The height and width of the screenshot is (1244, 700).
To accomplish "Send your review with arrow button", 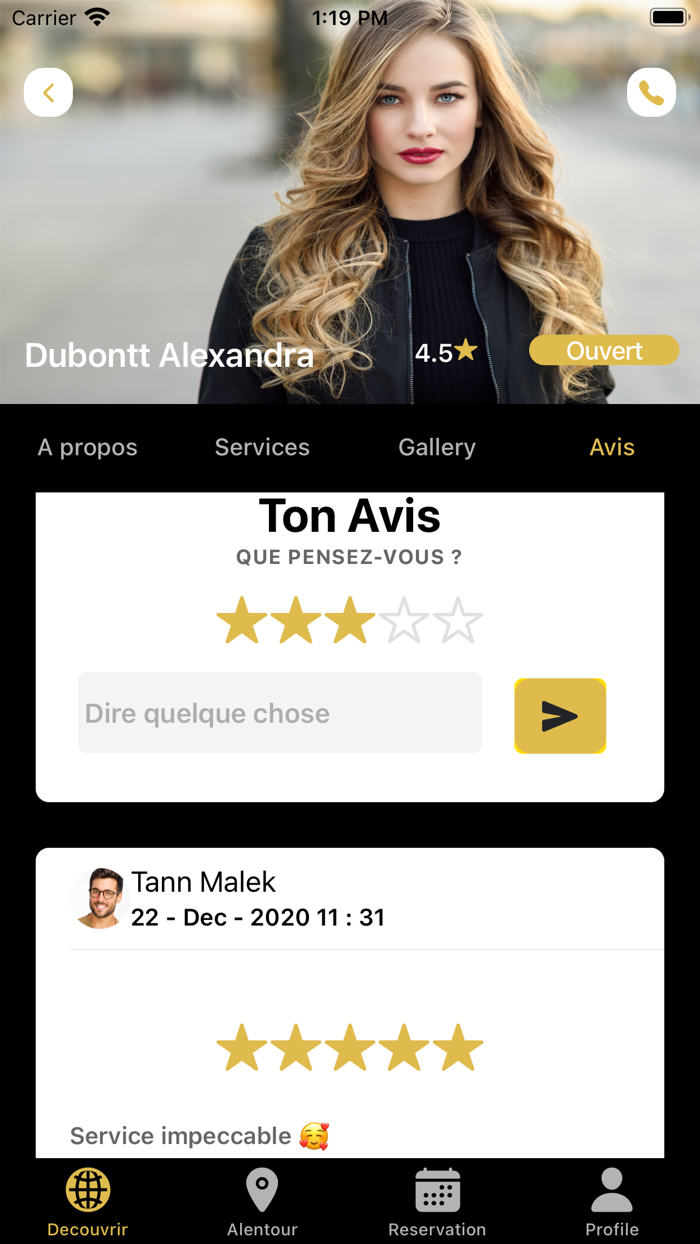I will click(560, 716).
